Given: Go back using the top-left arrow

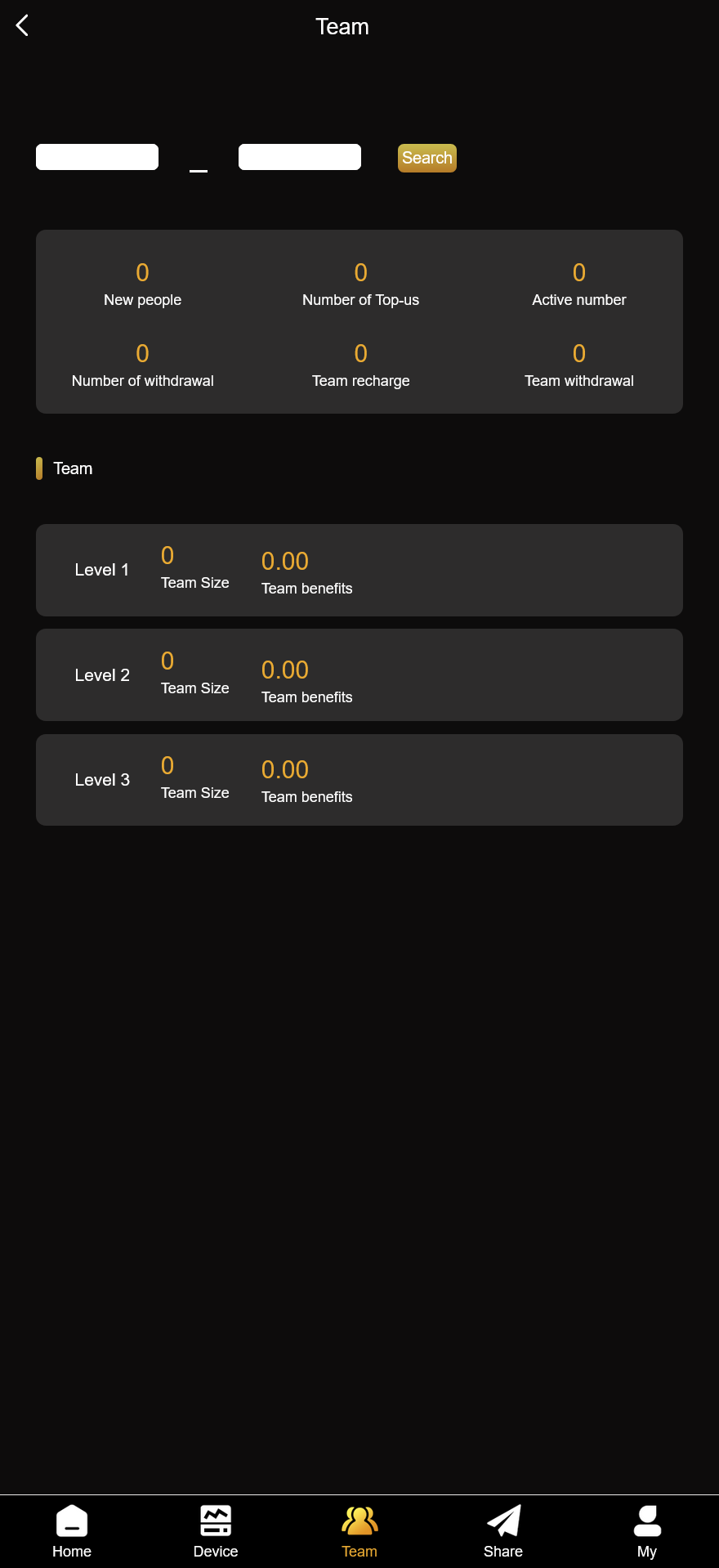Looking at the screenshot, I should (23, 26).
